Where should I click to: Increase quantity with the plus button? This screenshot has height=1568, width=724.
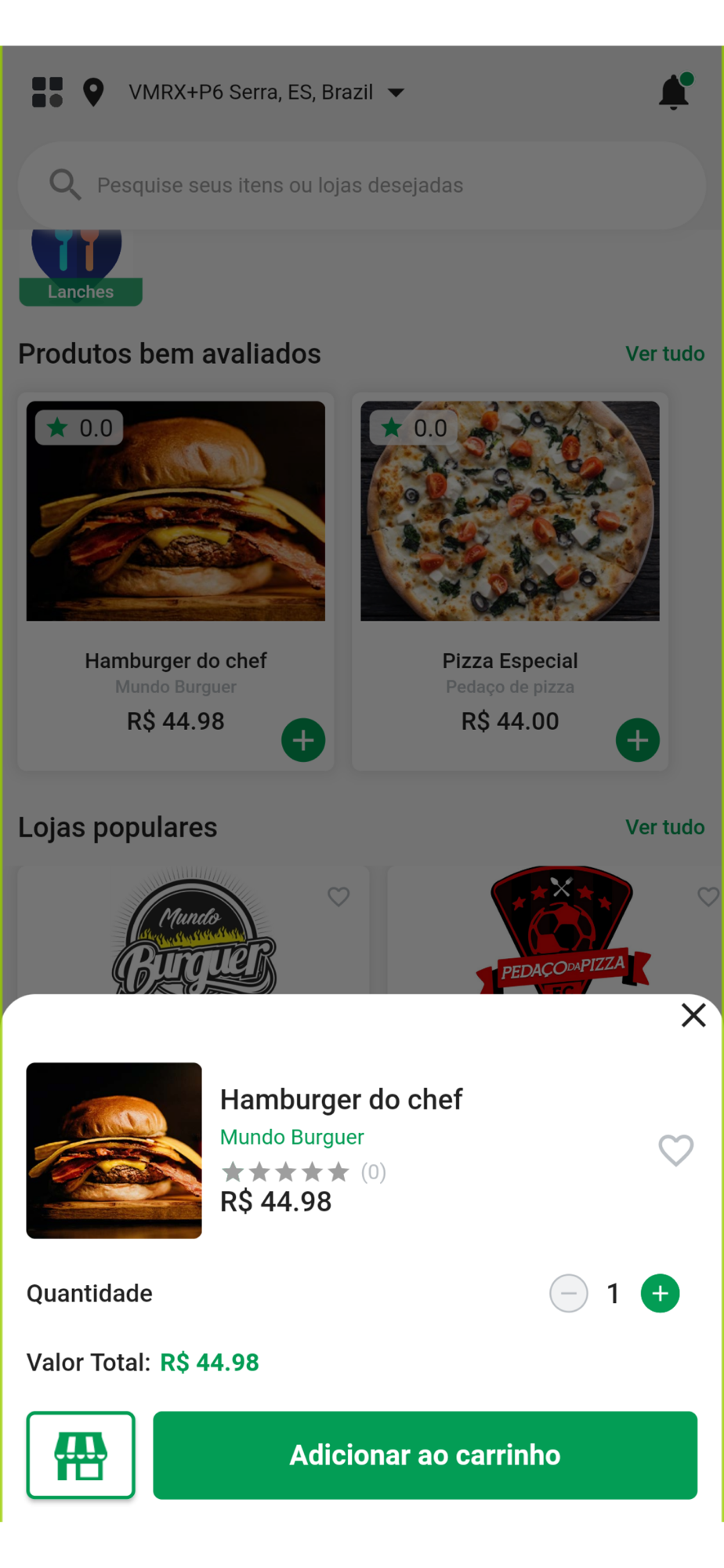(661, 1294)
